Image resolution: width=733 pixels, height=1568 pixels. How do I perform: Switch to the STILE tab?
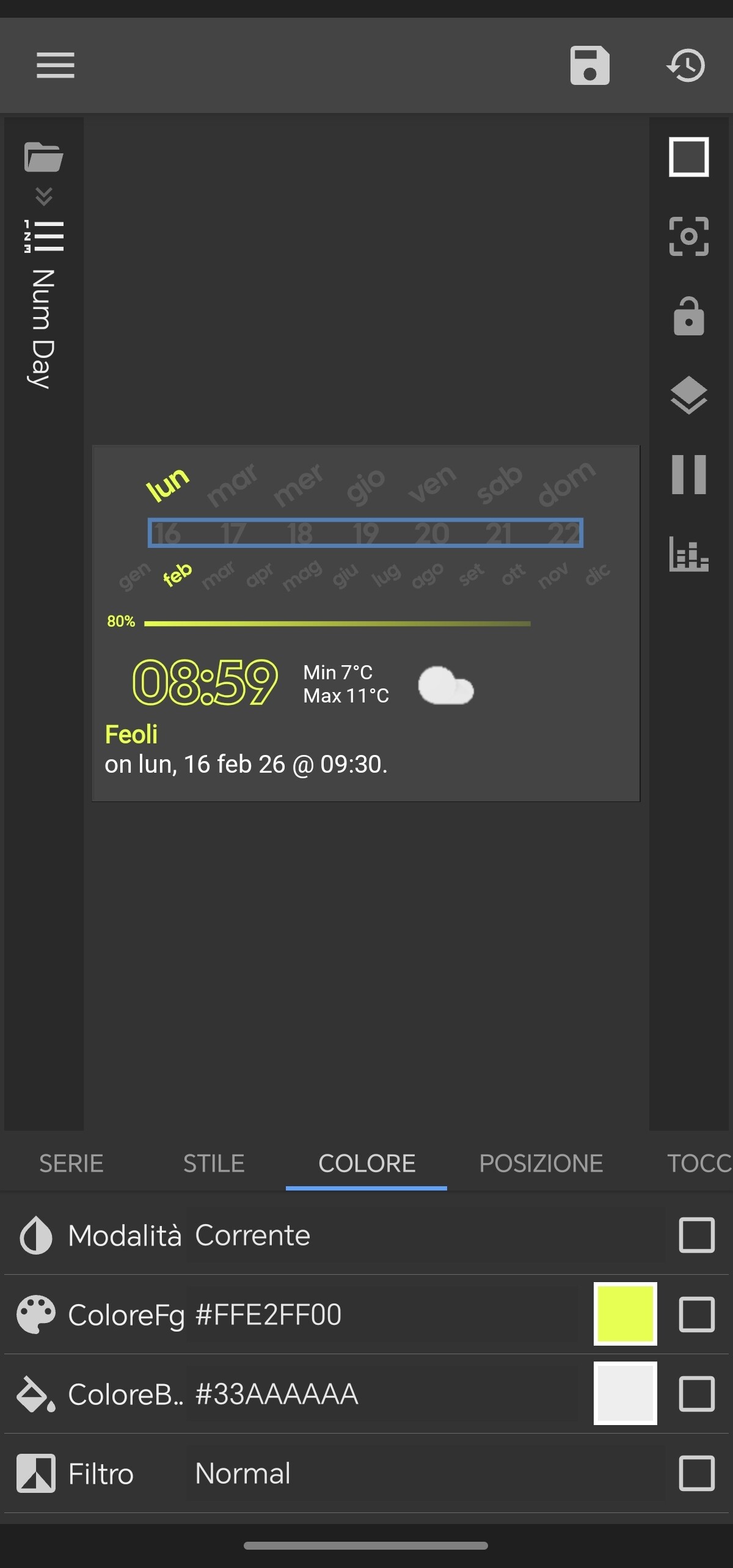pyautogui.click(x=214, y=1164)
